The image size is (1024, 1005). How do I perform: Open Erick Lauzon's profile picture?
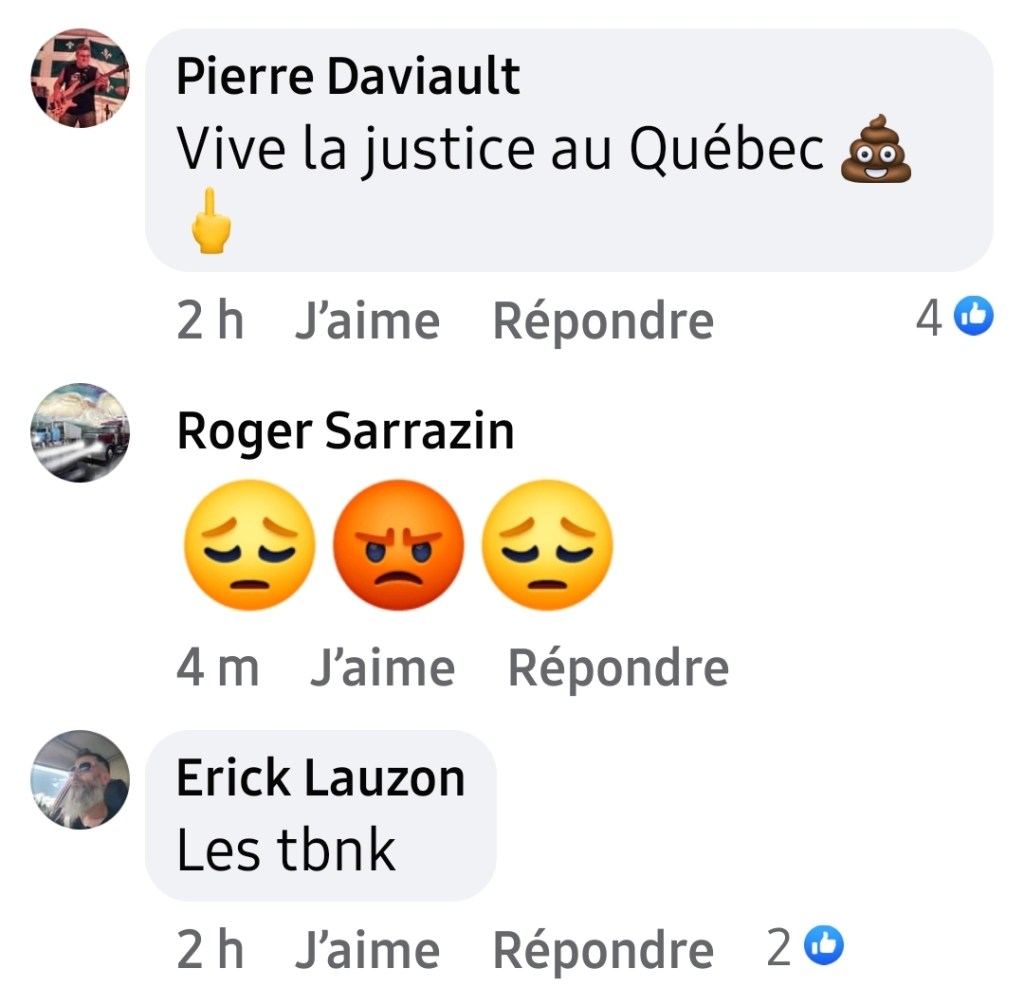coord(79,780)
